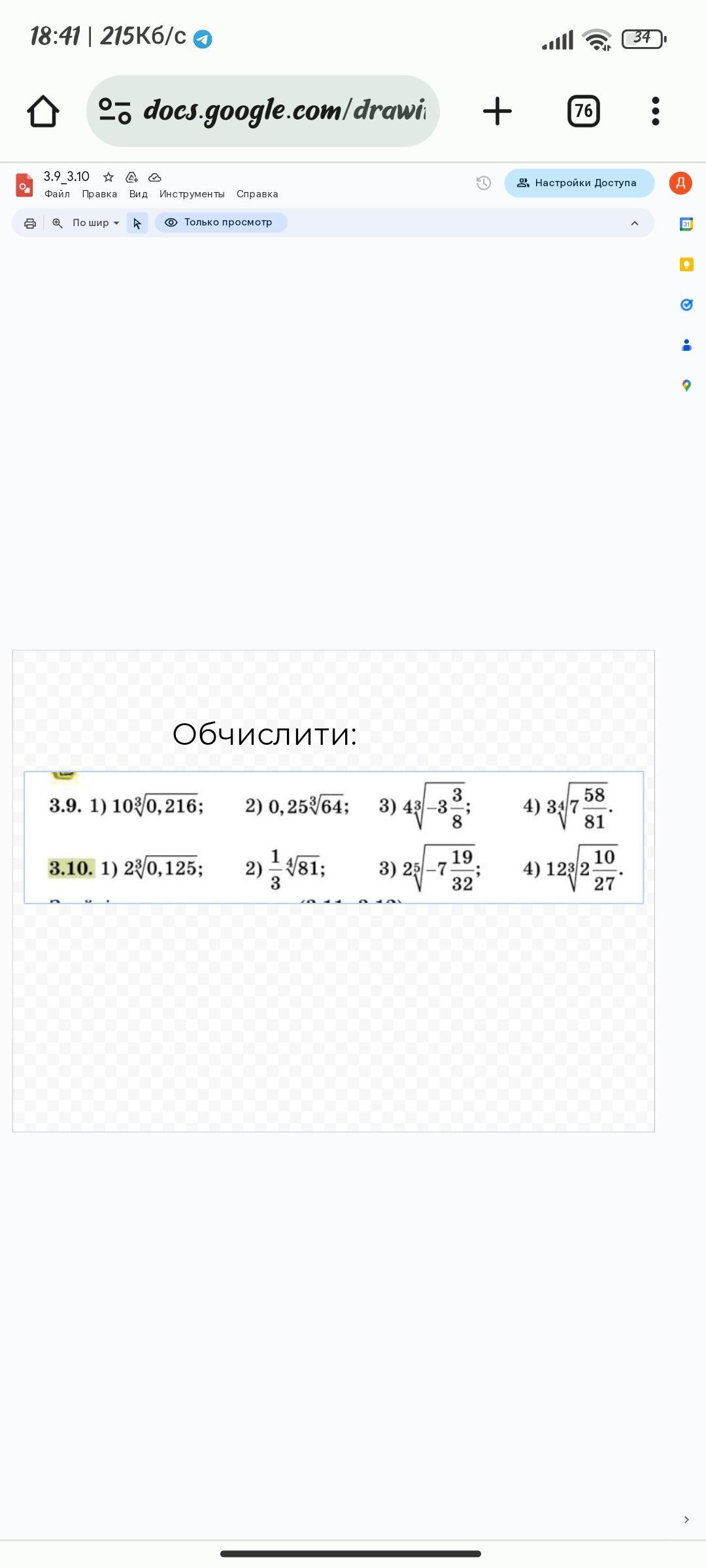
Task: Open the Инструменты menu
Action: pyautogui.click(x=192, y=194)
